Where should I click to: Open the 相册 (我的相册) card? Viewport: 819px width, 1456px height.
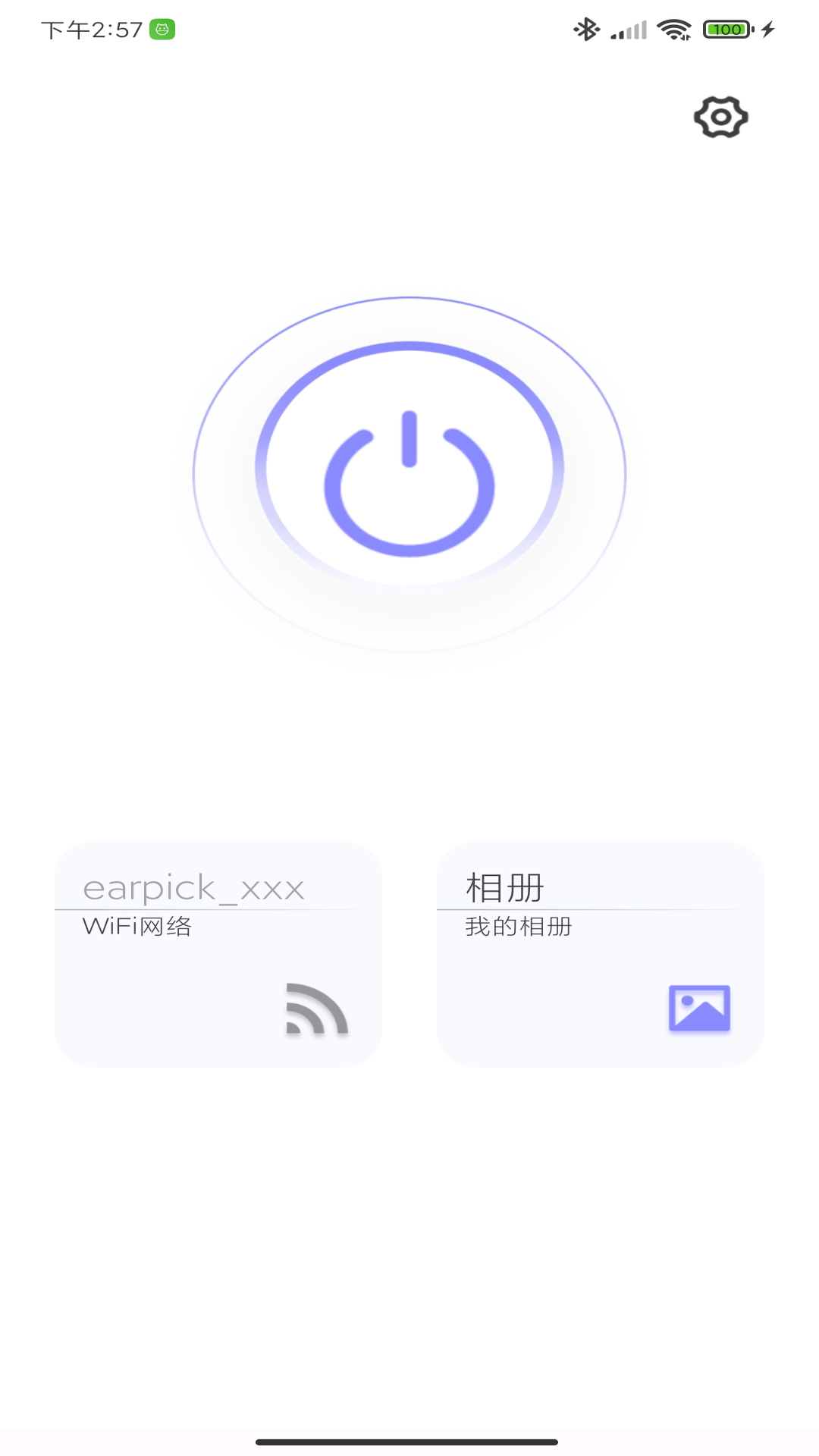point(600,954)
